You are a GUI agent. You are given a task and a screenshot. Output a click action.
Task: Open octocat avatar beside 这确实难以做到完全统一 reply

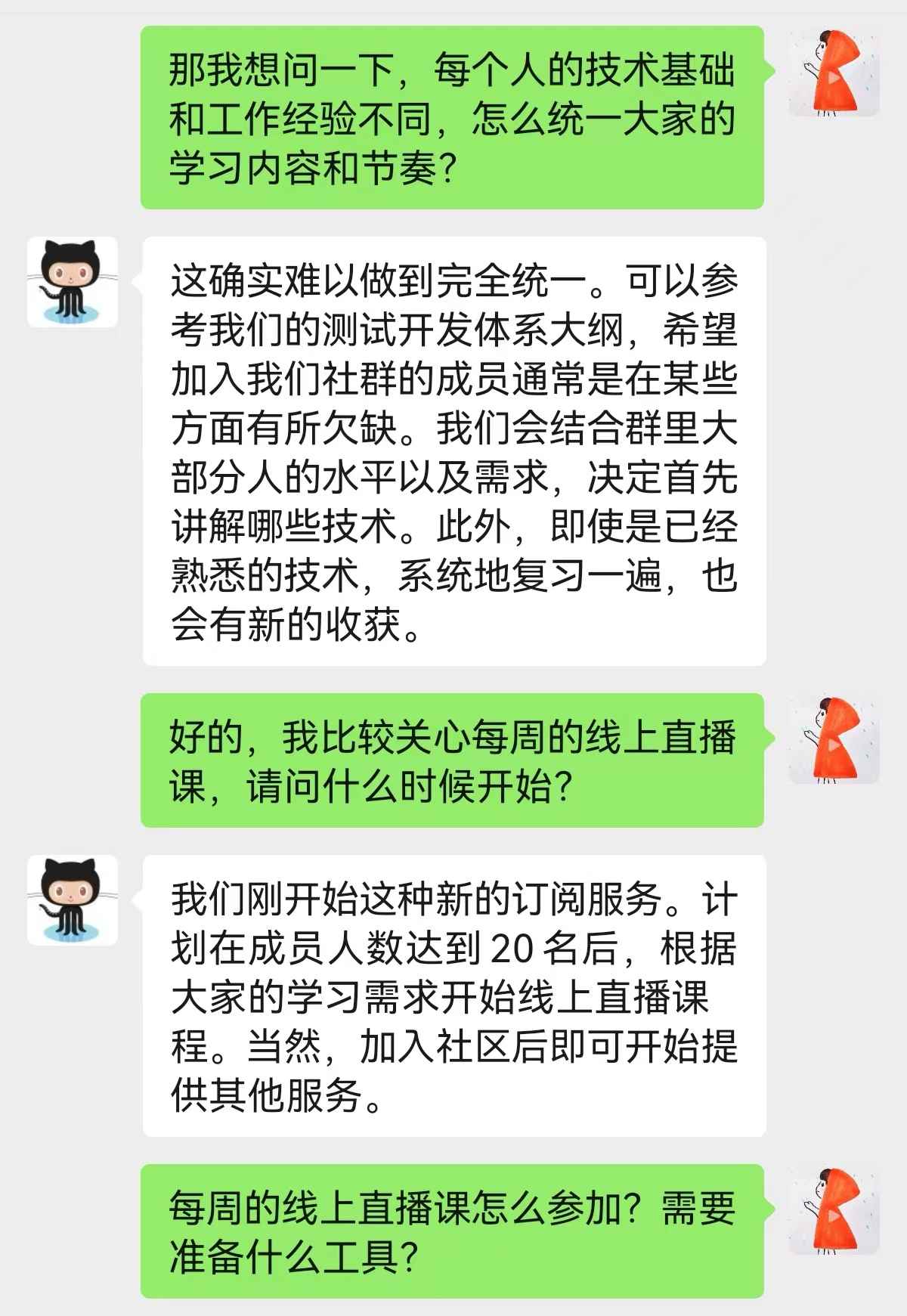pos(73,282)
